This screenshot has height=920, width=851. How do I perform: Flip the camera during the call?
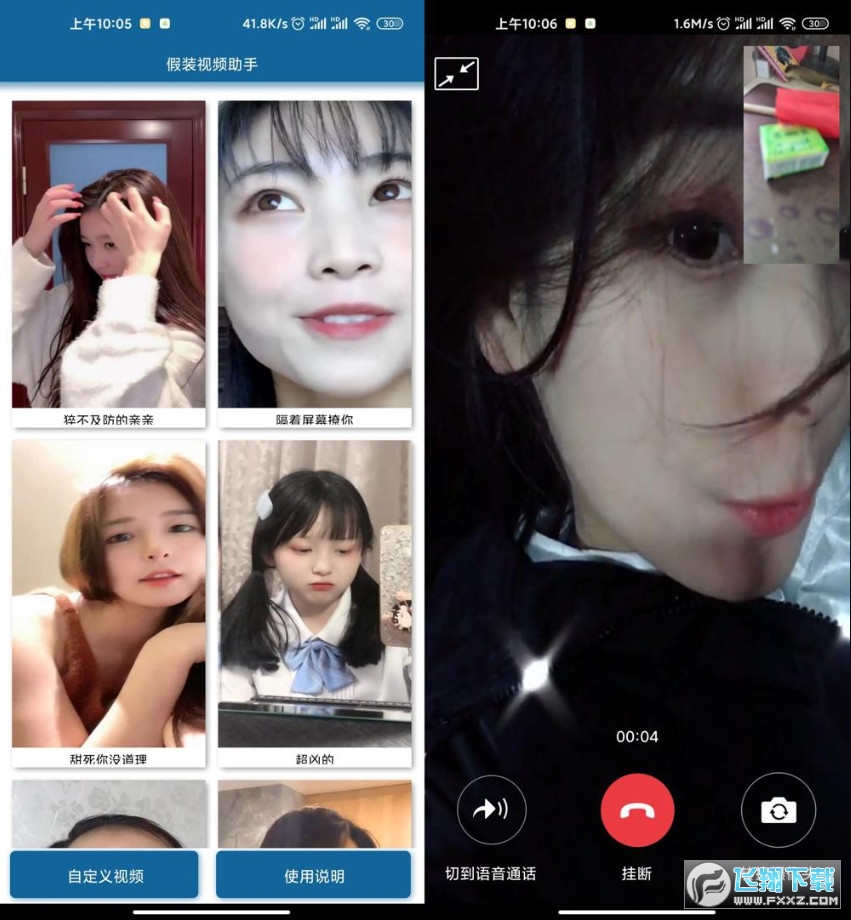click(x=778, y=810)
